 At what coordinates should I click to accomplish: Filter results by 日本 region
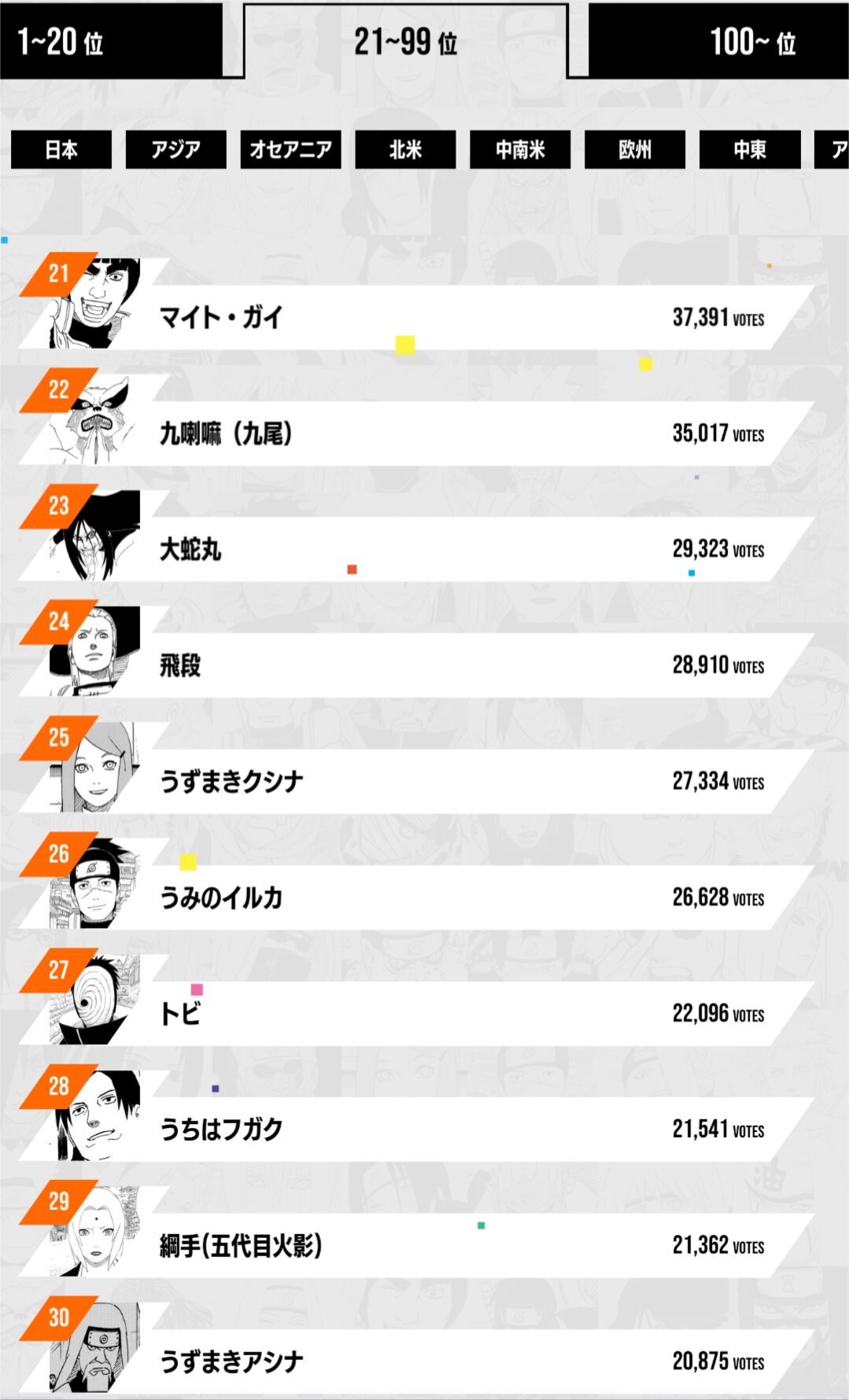point(61,149)
